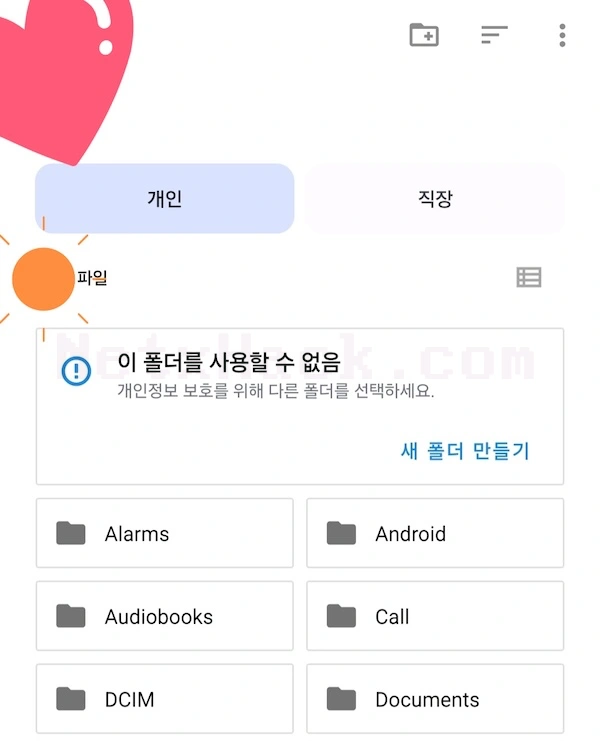Image resolution: width=600 pixels, height=741 pixels.
Task: Open the Audiobooks folder
Action: tap(165, 616)
